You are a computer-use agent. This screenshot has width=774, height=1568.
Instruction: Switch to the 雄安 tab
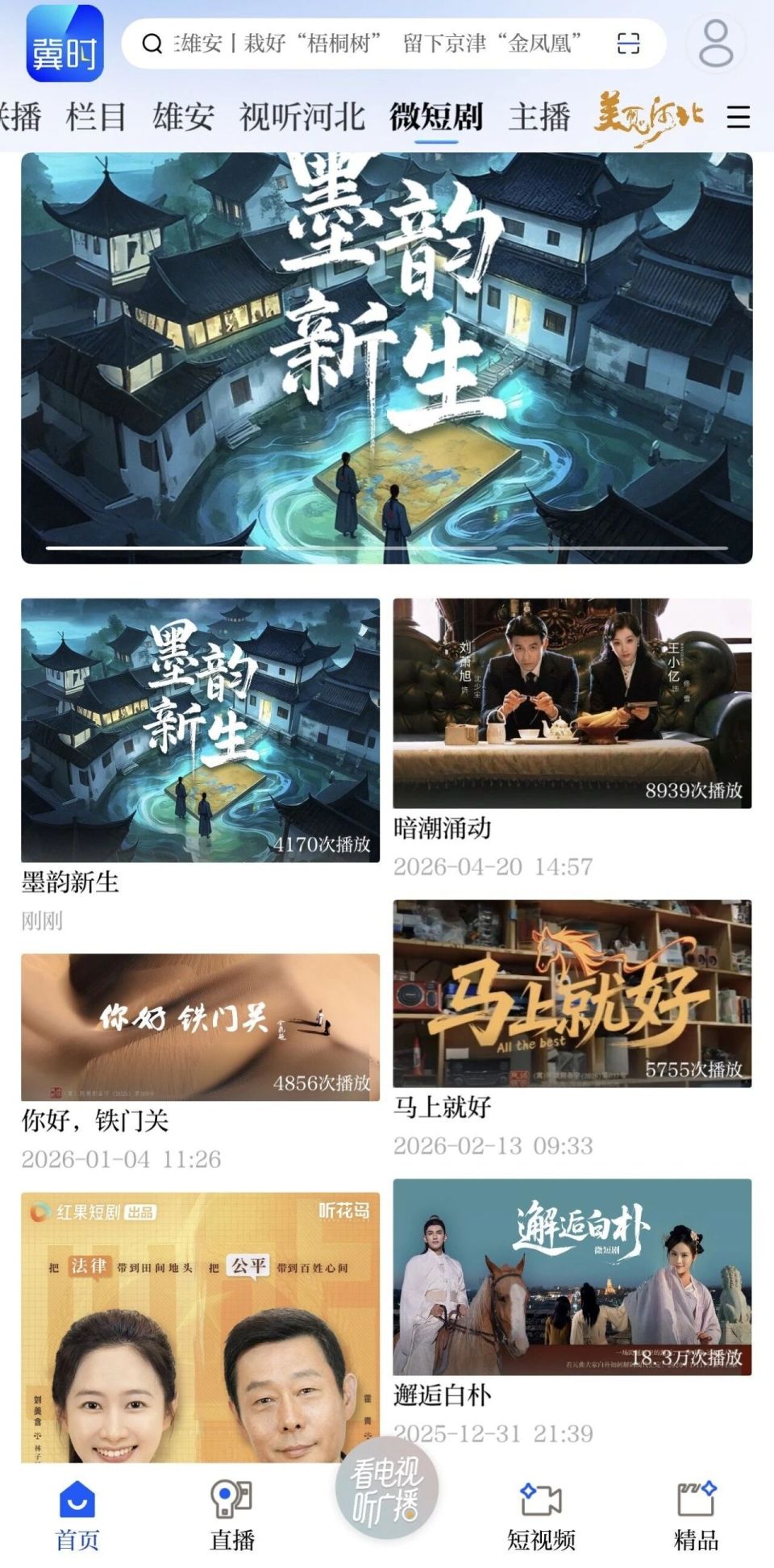(x=184, y=118)
